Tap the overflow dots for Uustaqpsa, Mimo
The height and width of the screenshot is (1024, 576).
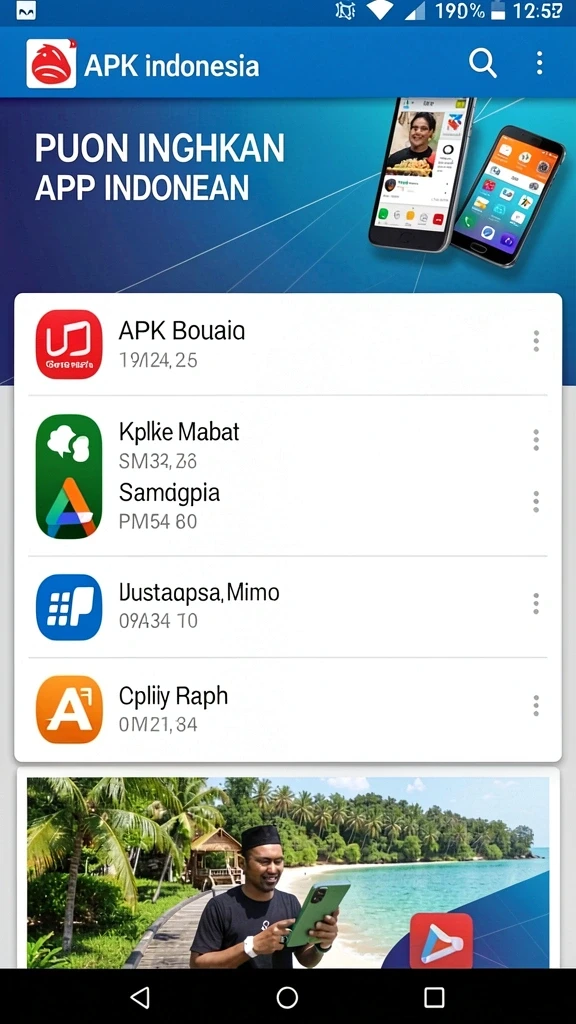coord(536,603)
